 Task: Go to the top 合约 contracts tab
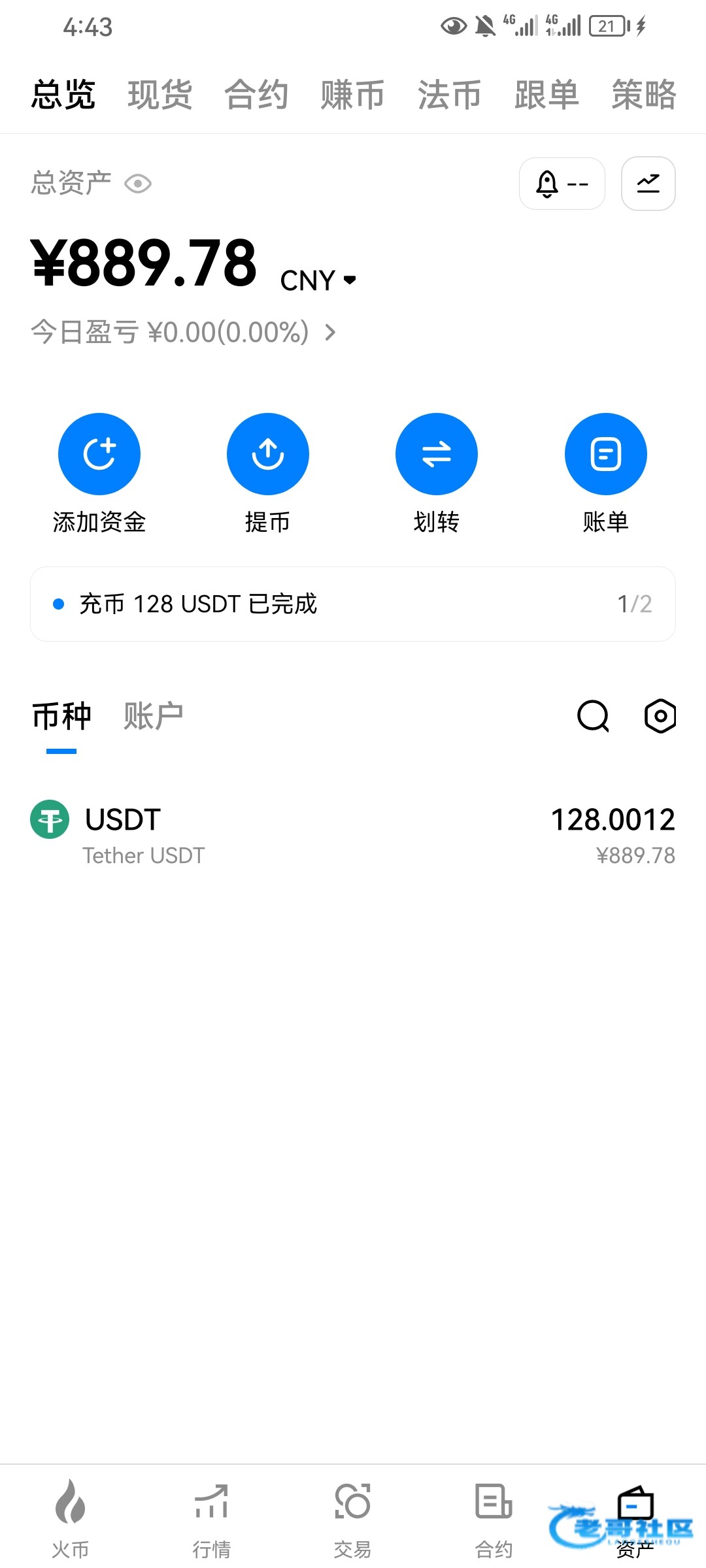[256, 94]
